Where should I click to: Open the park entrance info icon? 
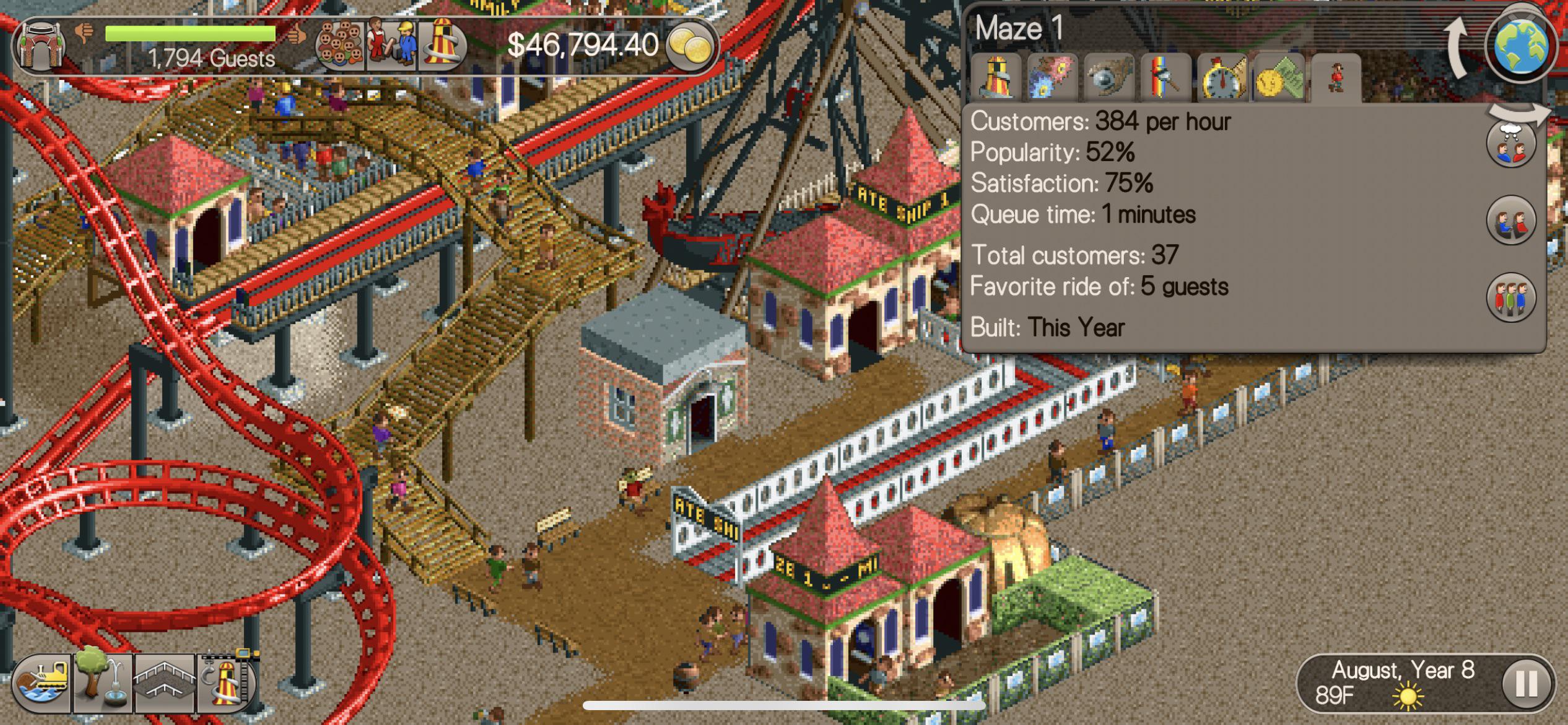(x=40, y=46)
